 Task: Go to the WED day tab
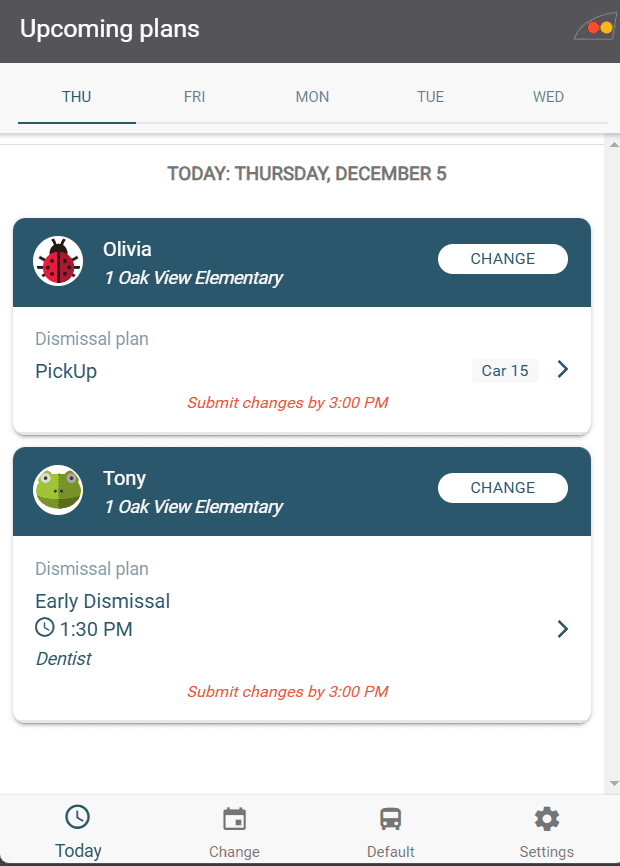(x=548, y=97)
